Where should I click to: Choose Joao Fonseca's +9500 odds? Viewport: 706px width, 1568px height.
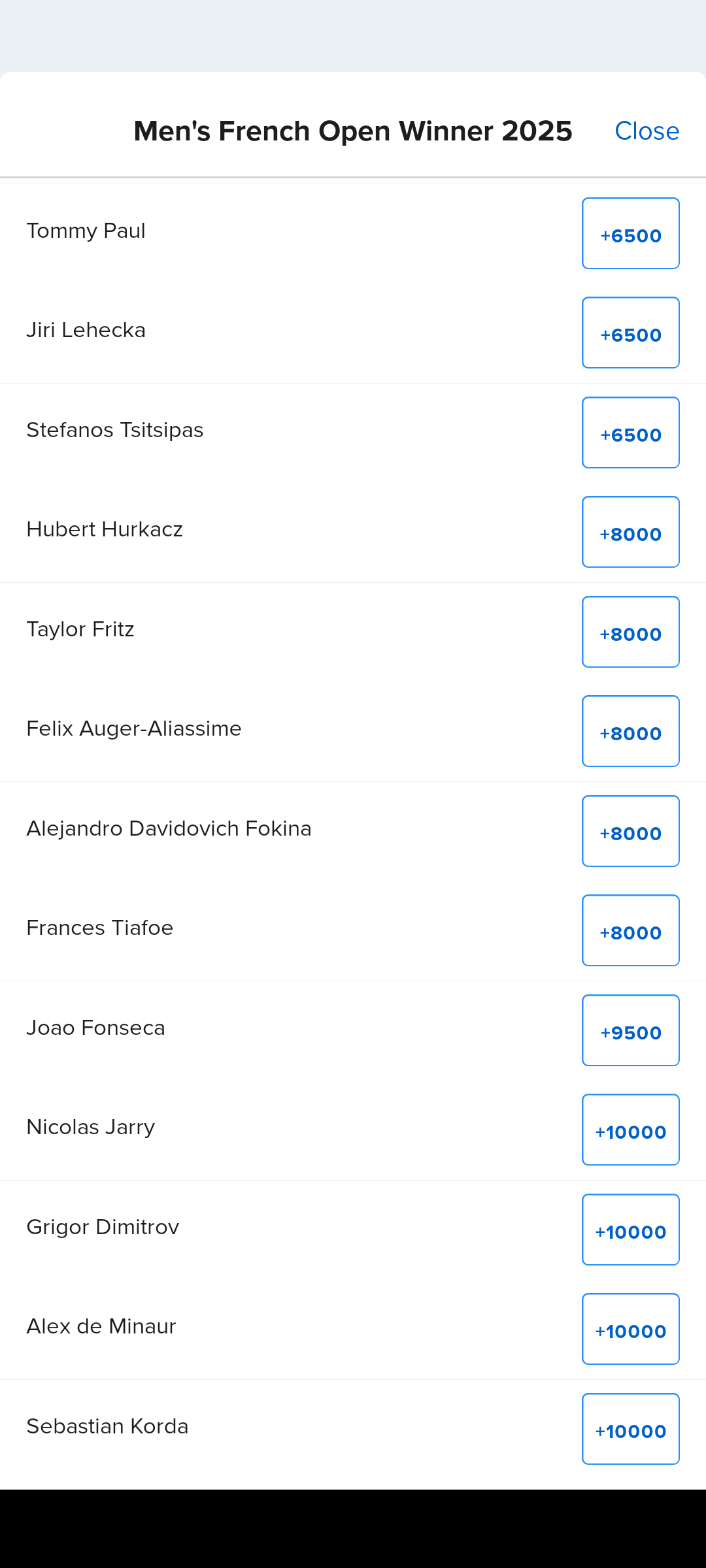pos(631,1031)
